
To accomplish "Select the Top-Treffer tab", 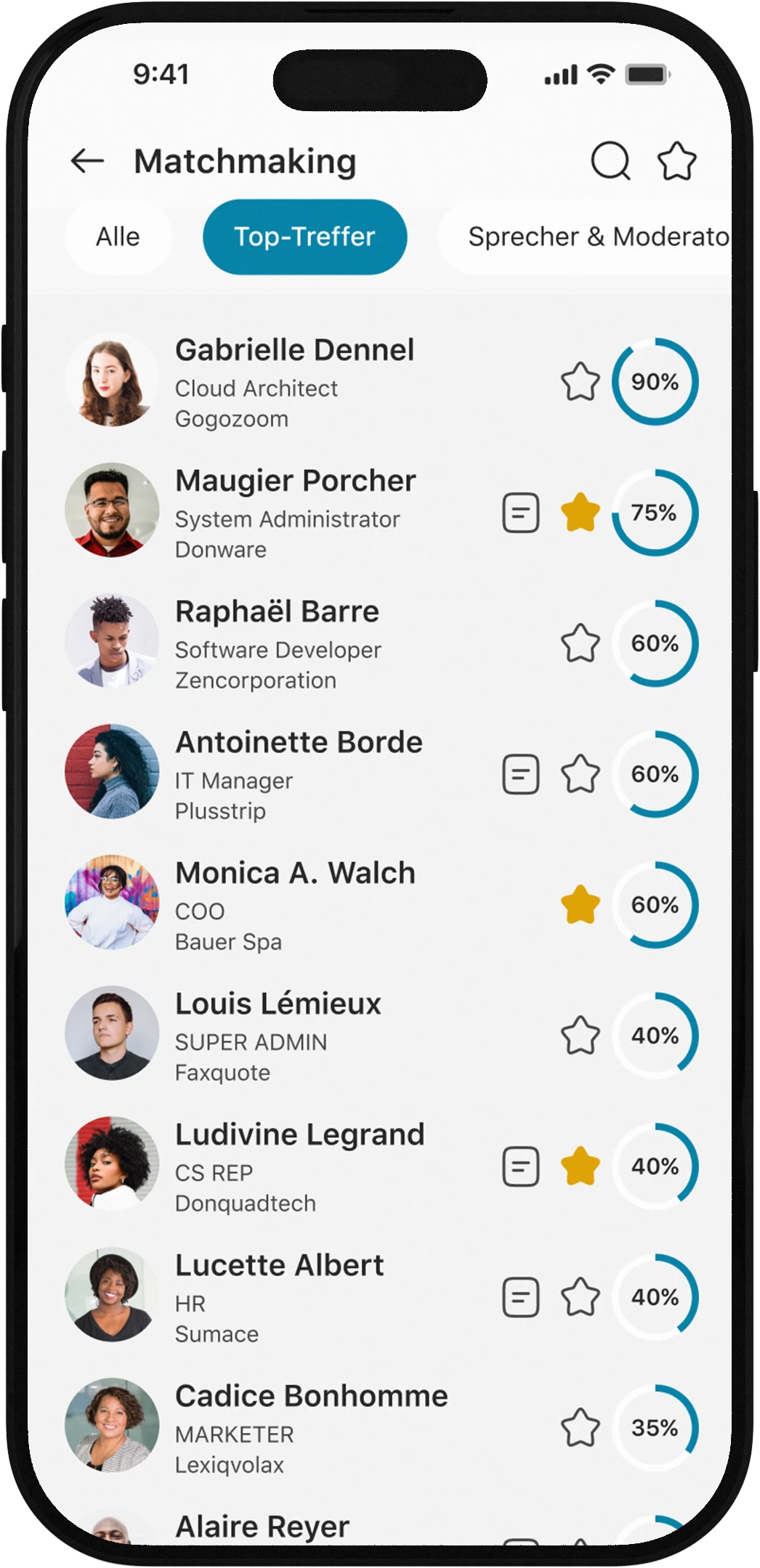I will pyautogui.click(x=304, y=237).
